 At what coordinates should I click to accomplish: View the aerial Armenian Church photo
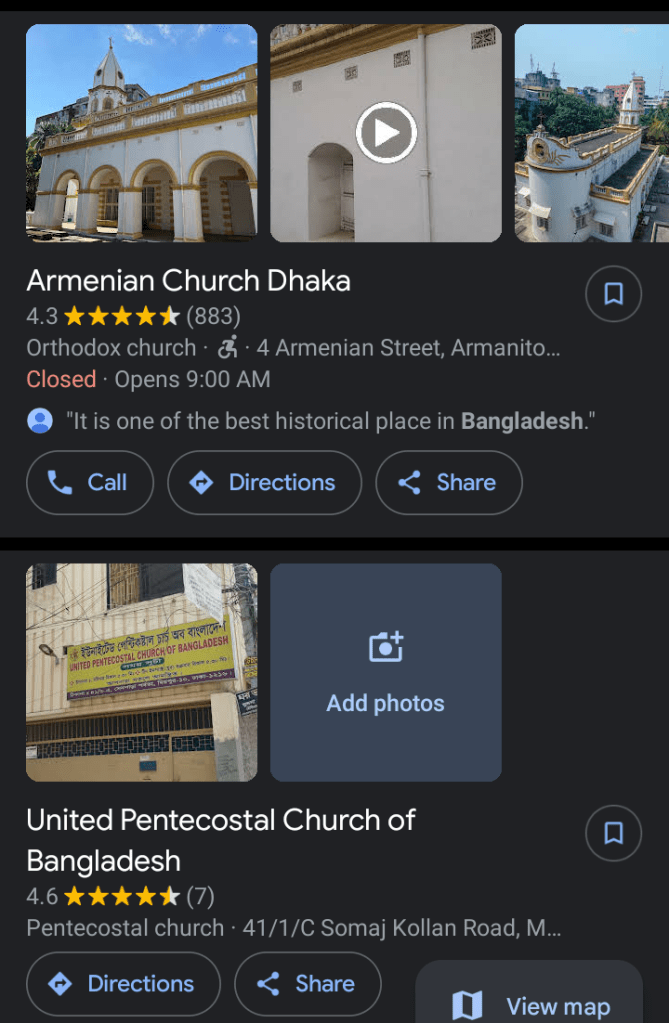point(591,132)
